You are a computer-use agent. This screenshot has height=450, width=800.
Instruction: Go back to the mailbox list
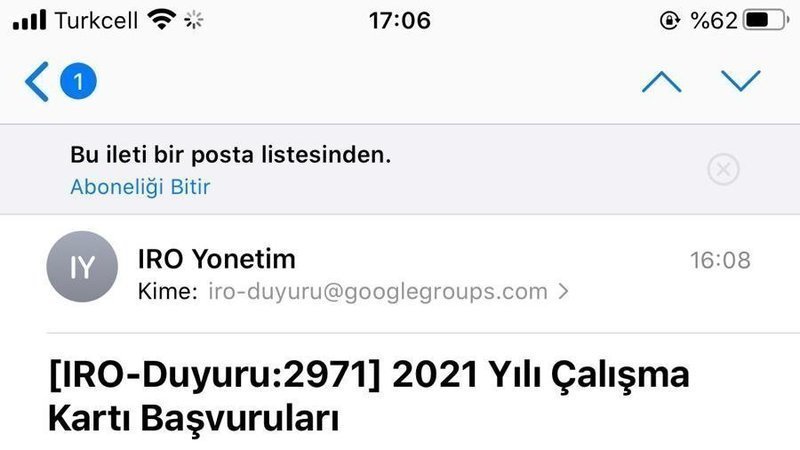[38, 82]
